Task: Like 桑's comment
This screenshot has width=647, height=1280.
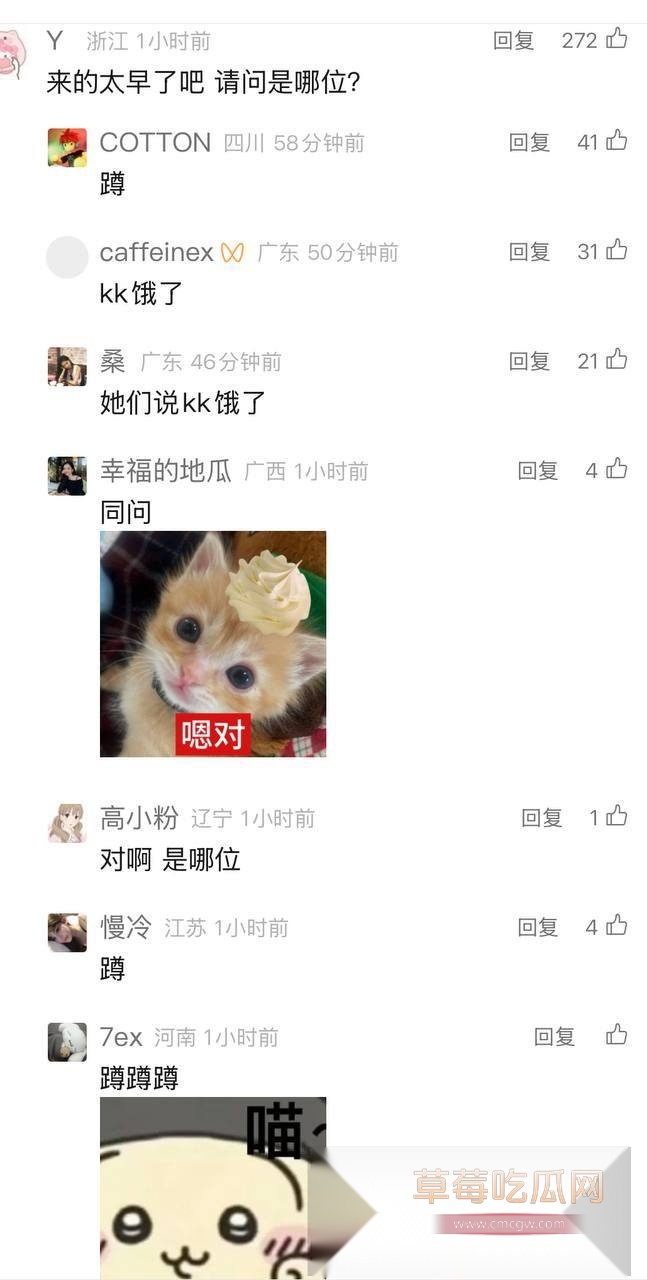Action: [x=617, y=359]
